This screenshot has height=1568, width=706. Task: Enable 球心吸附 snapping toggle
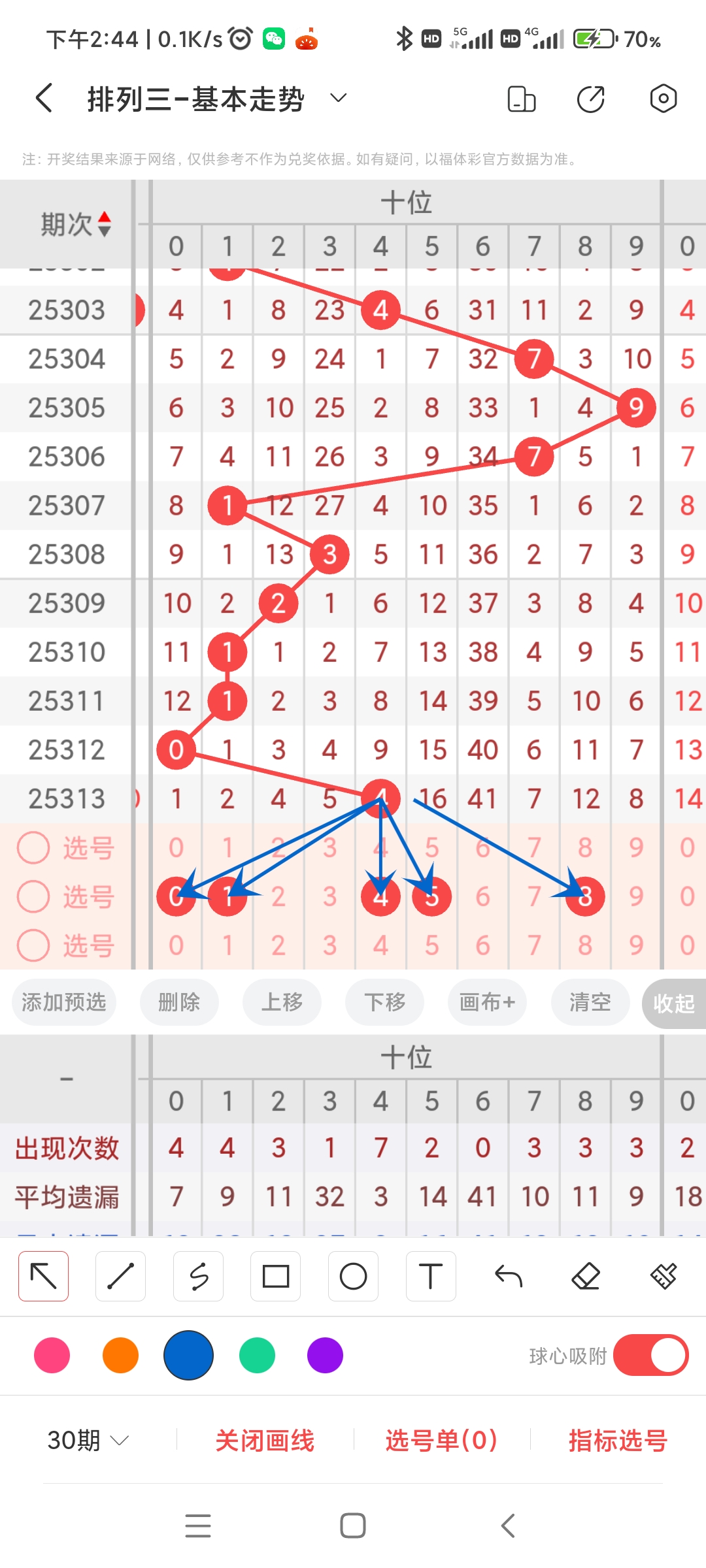pos(650,1356)
